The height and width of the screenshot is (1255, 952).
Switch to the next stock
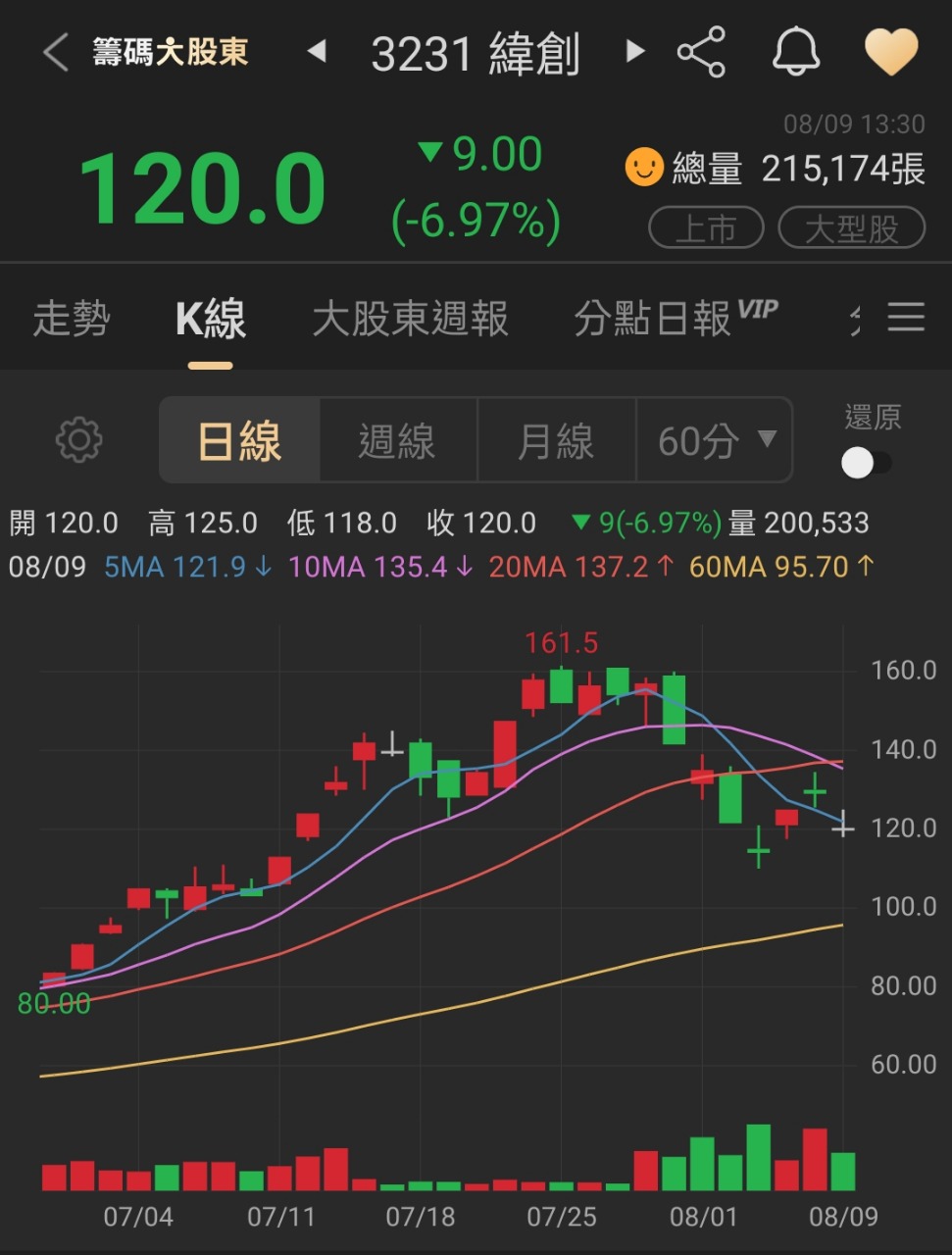(635, 51)
